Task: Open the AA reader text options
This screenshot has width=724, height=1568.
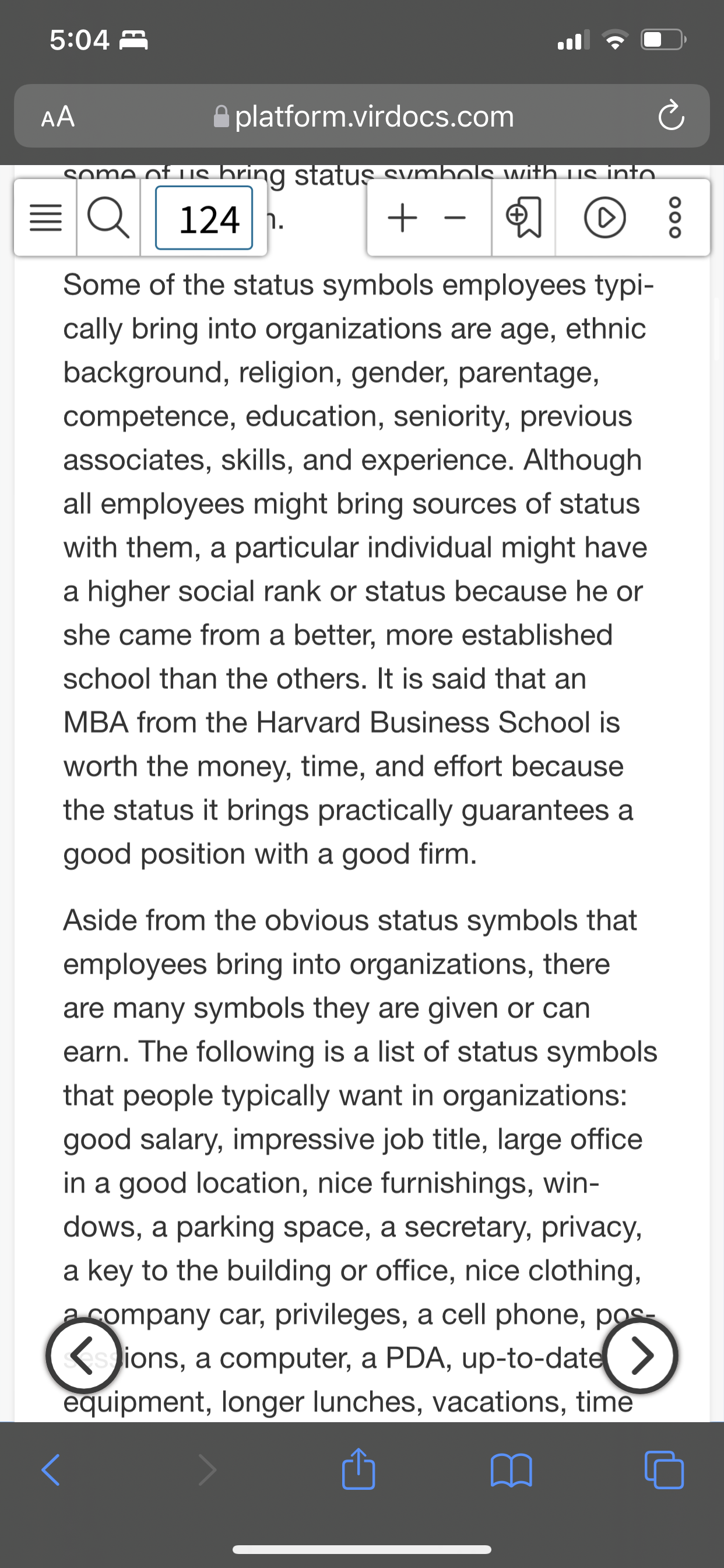Action: pyautogui.click(x=58, y=116)
